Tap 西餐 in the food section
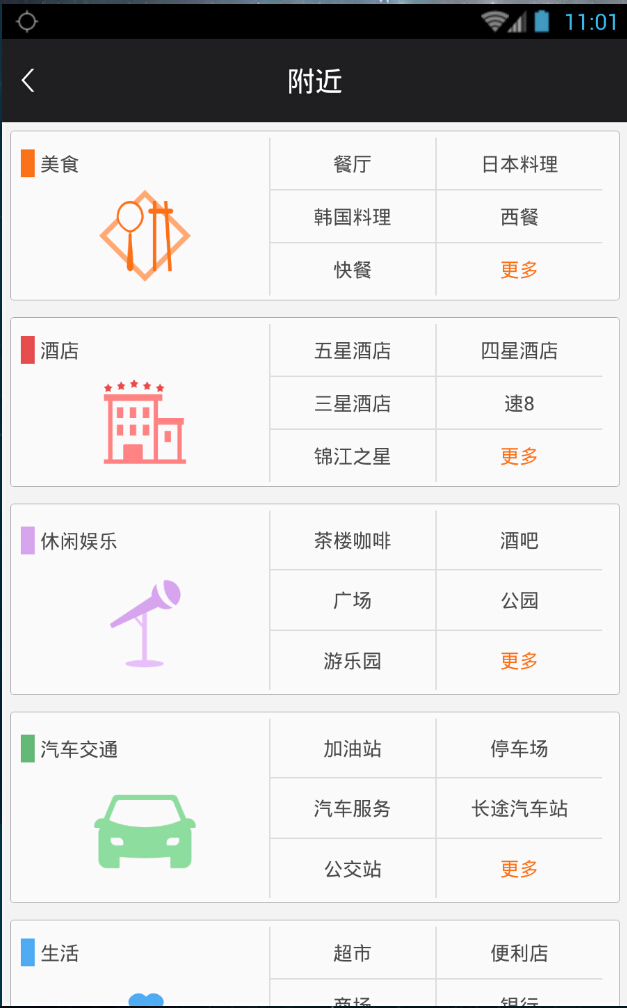627x1008 pixels. 519,217
